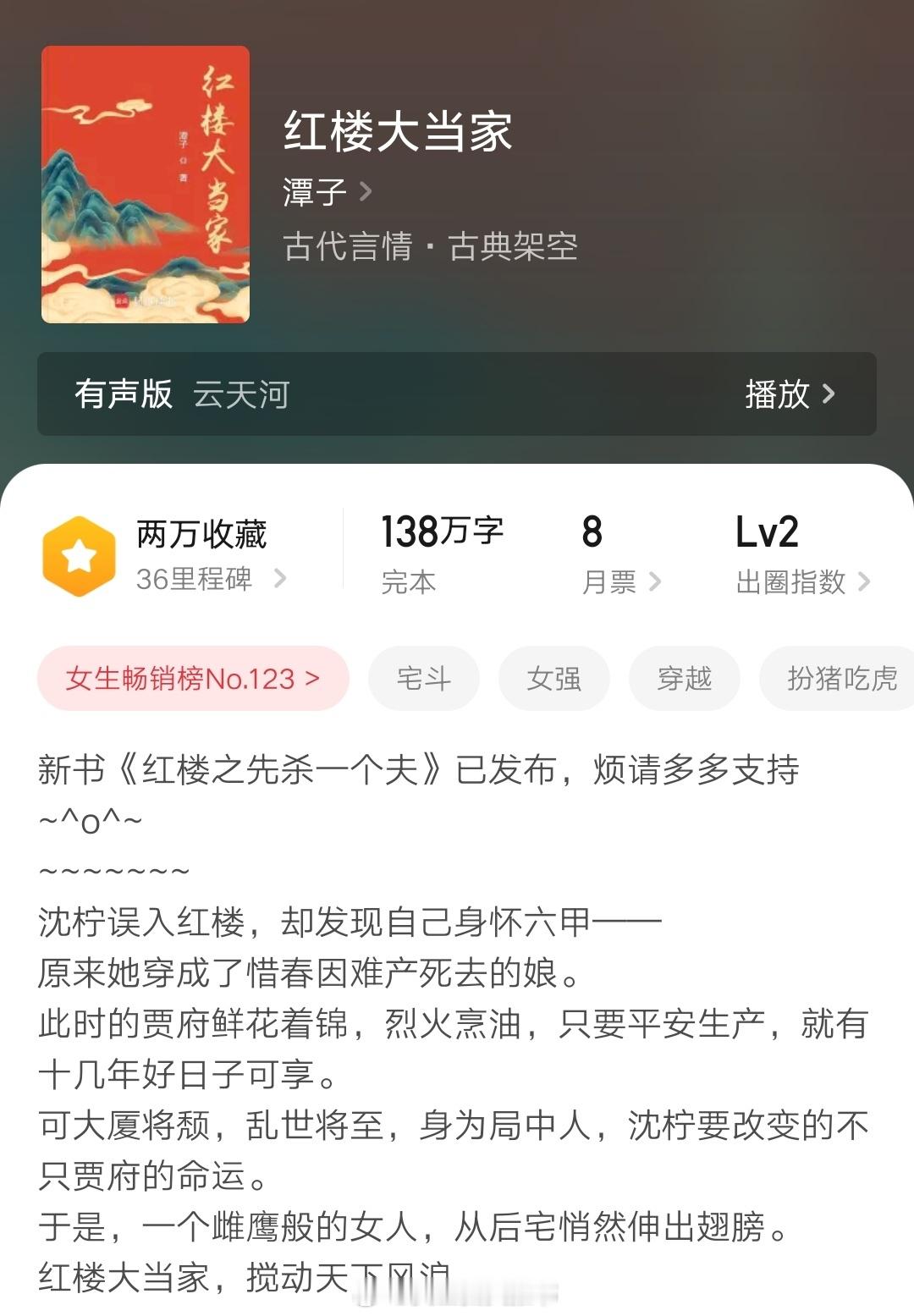The image size is (914, 1316).
Task: Tap the 穿越 tag
Action: tap(684, 678)
